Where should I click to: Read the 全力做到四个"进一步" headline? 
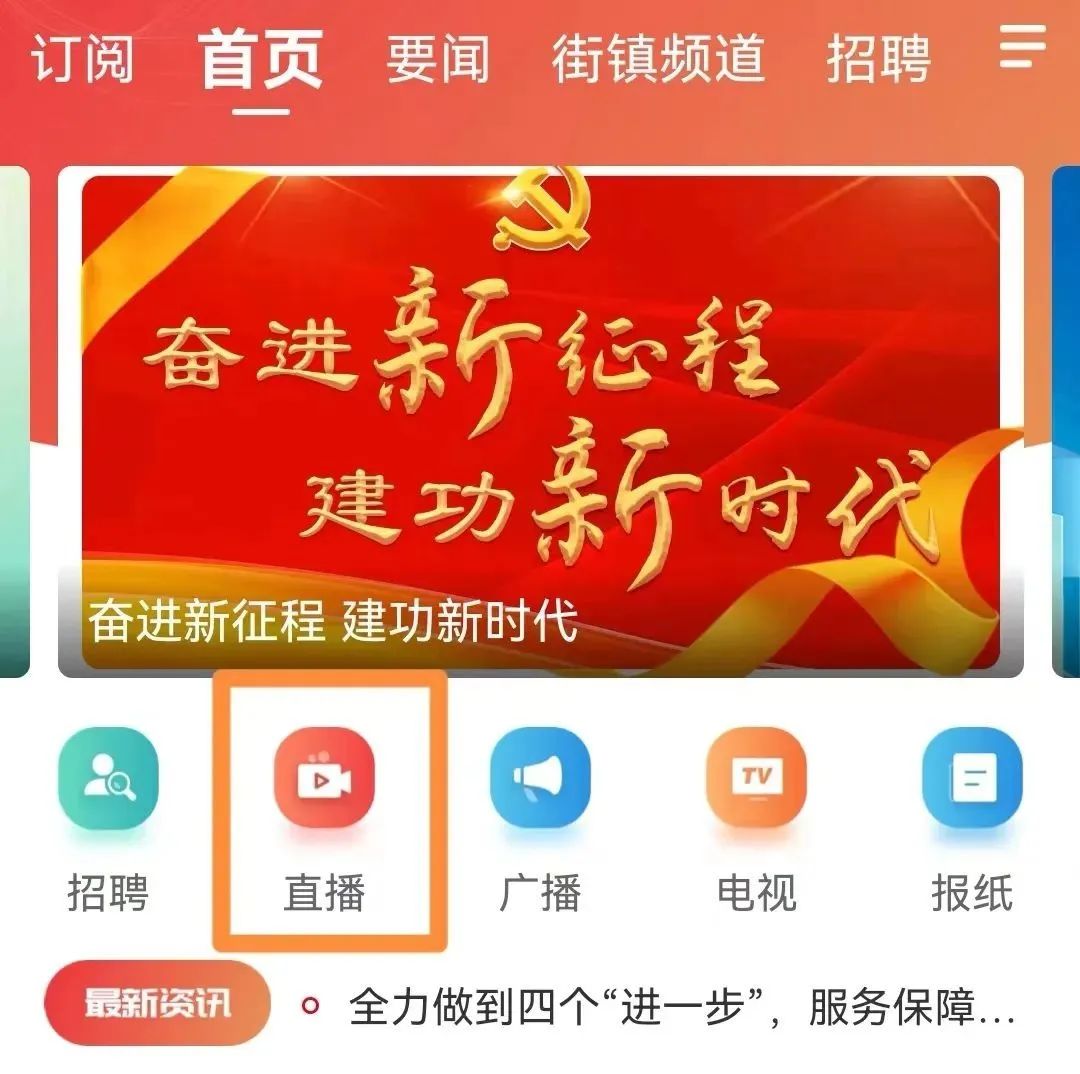[x=680, y=1006]
